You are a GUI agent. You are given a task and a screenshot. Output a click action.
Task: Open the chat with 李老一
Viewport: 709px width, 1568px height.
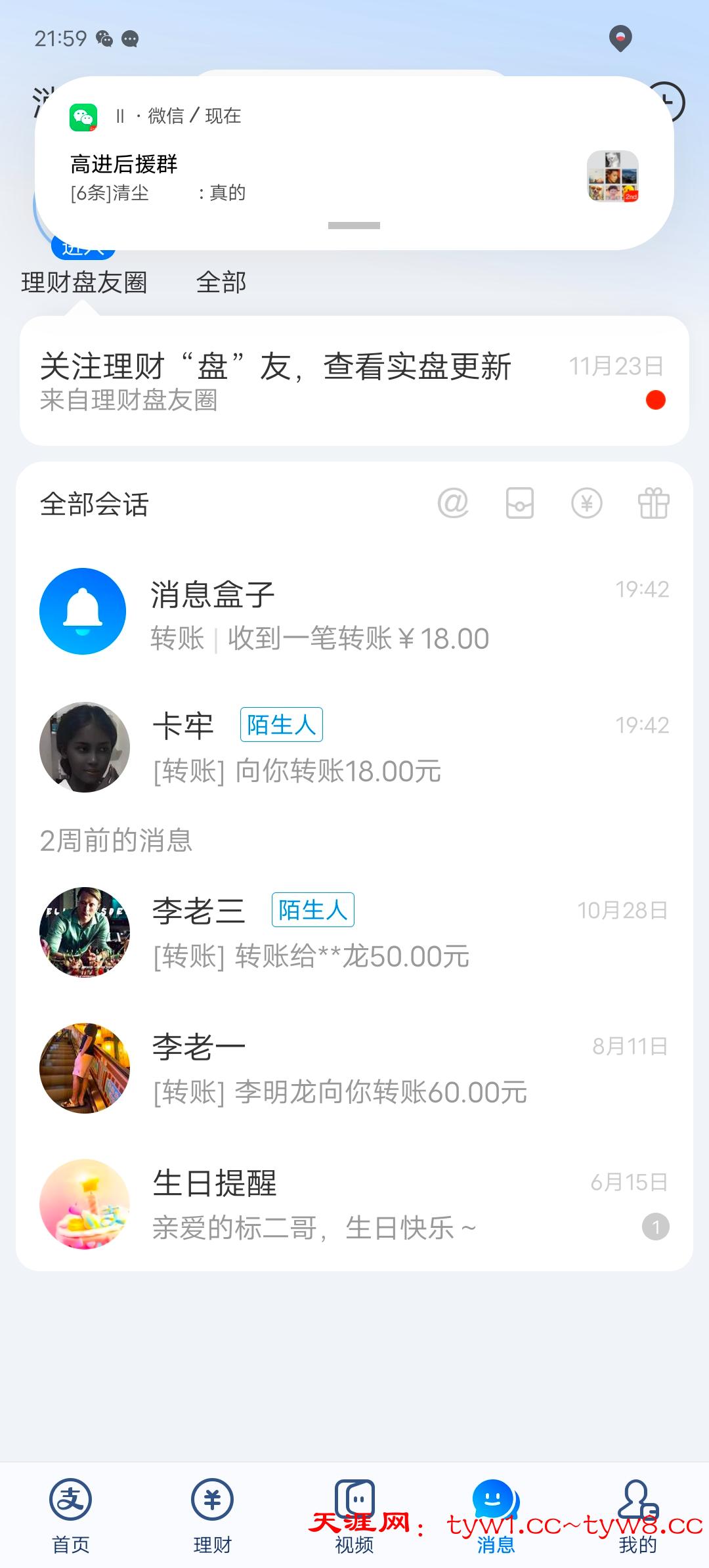click(354, 1068)
